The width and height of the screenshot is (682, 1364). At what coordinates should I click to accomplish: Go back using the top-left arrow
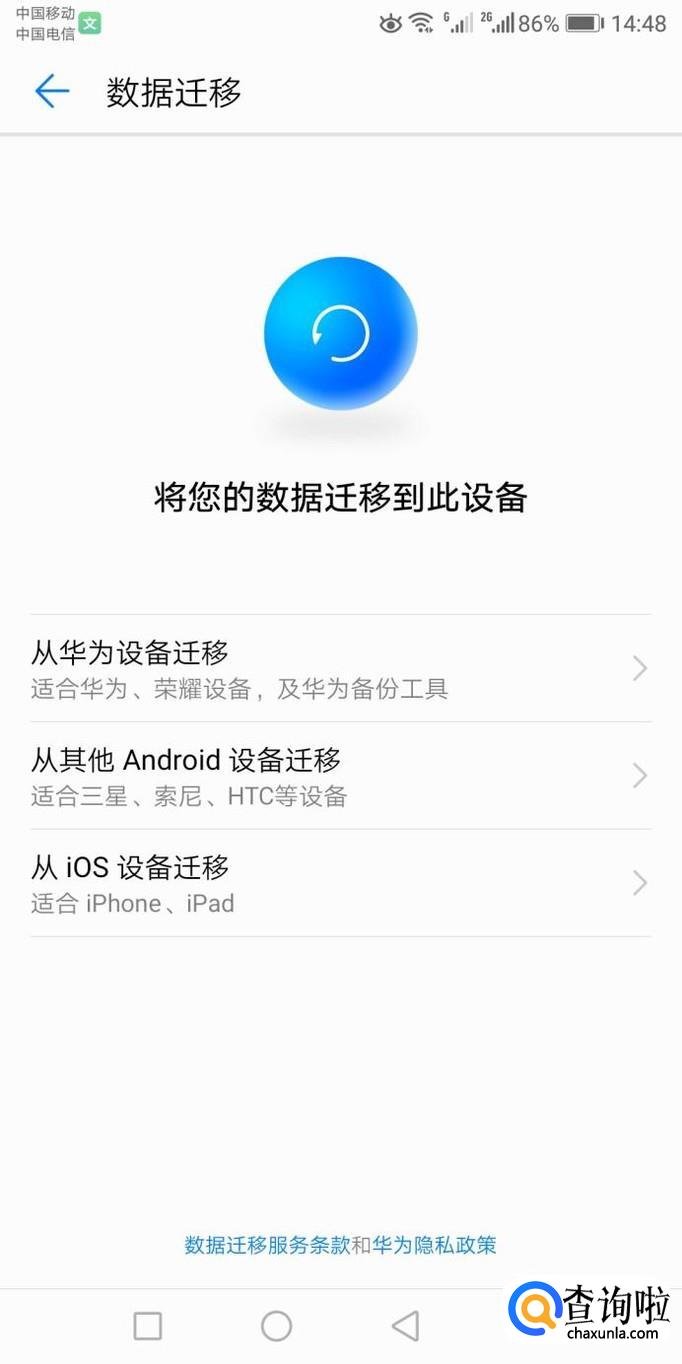point(52,92)
